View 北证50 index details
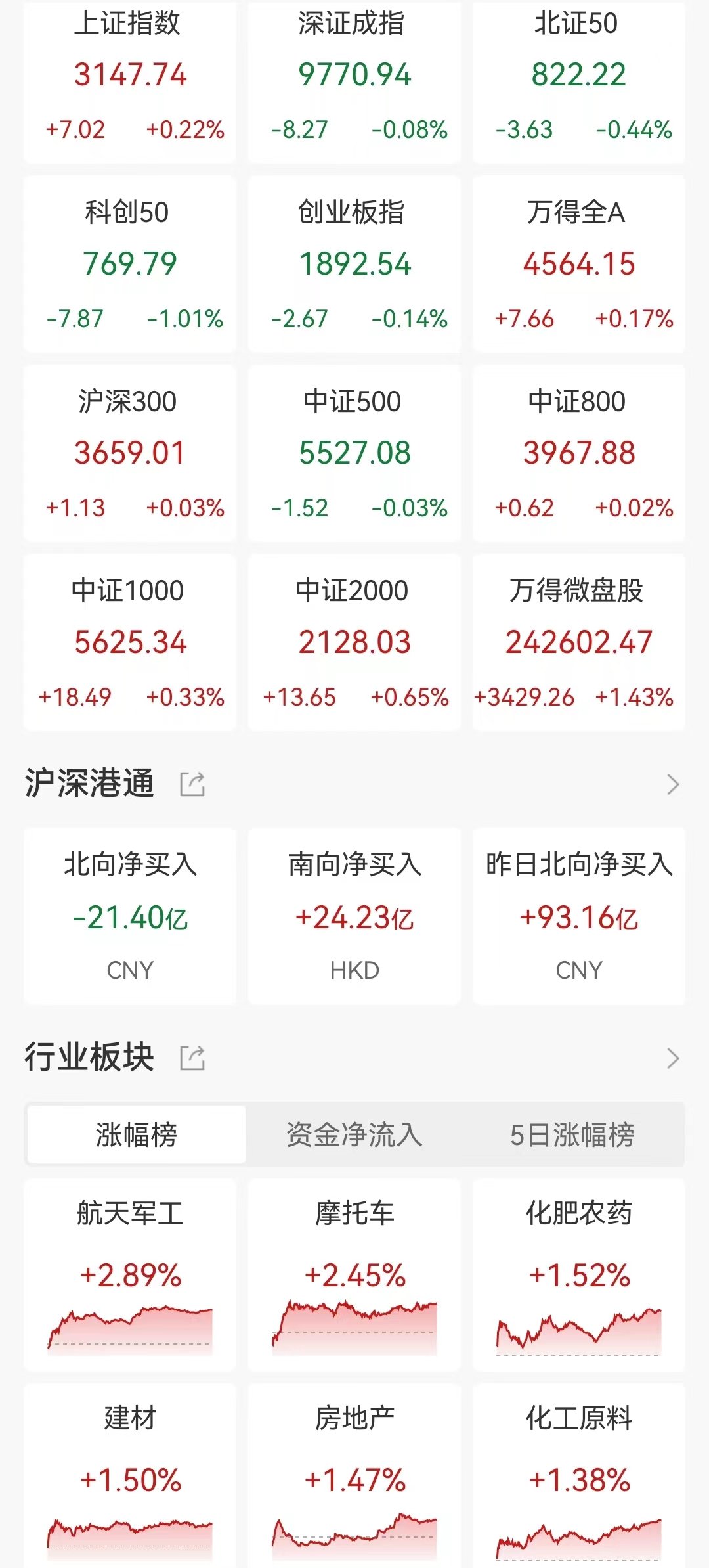 coord(579,81)
